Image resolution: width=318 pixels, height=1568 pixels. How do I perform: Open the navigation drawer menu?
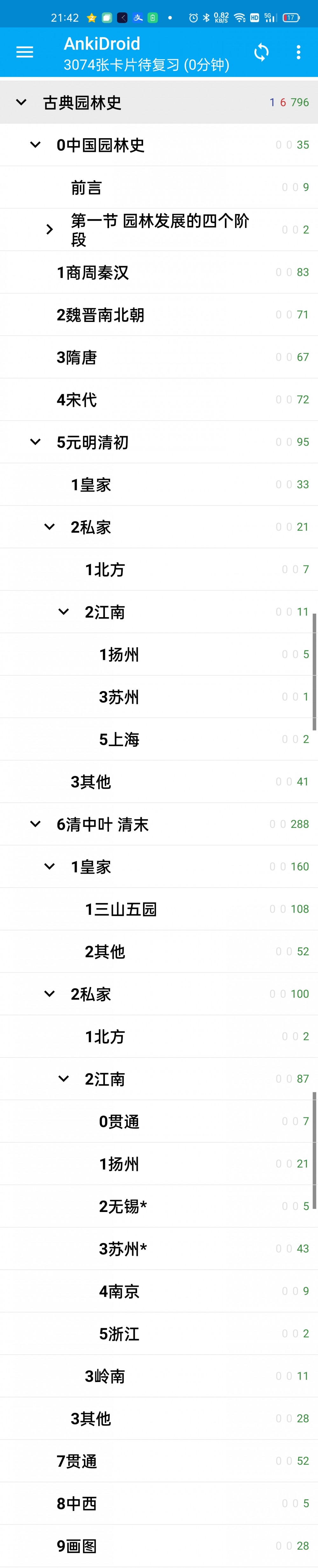coord(24,52)
